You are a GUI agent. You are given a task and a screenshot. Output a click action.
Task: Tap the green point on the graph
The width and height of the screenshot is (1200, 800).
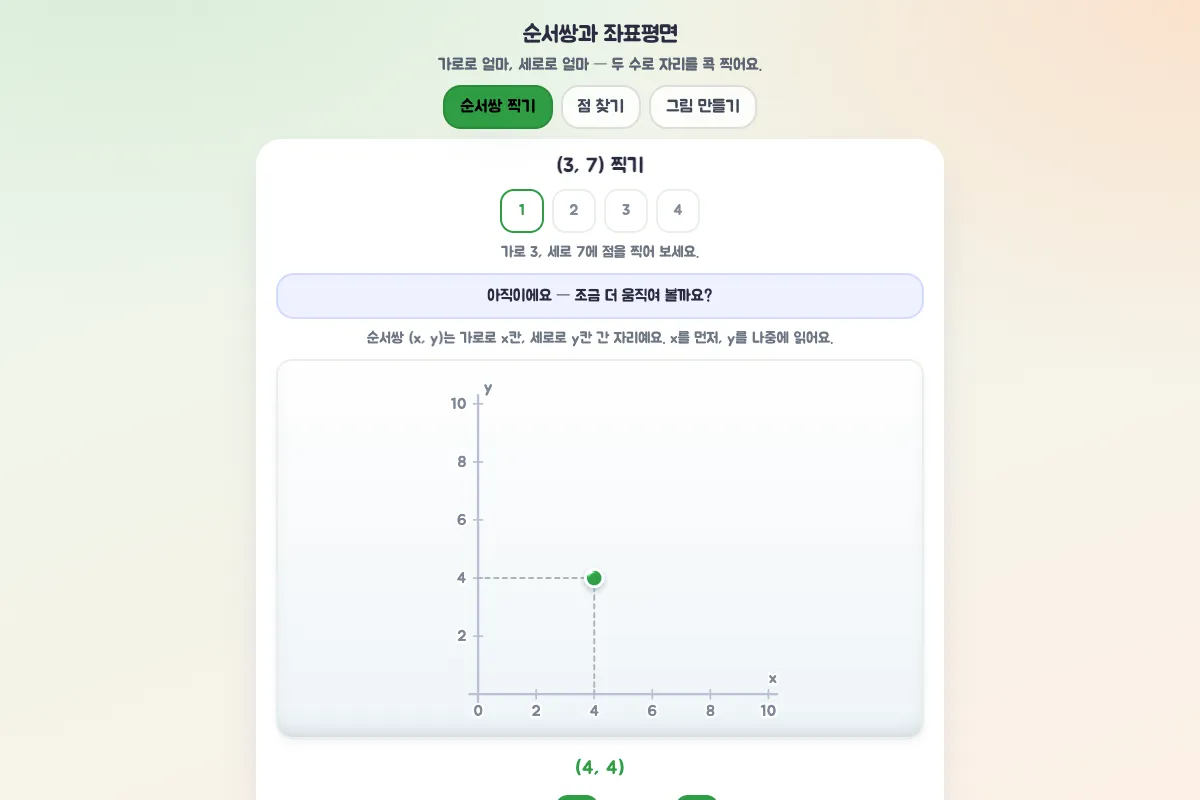(594, 578)
